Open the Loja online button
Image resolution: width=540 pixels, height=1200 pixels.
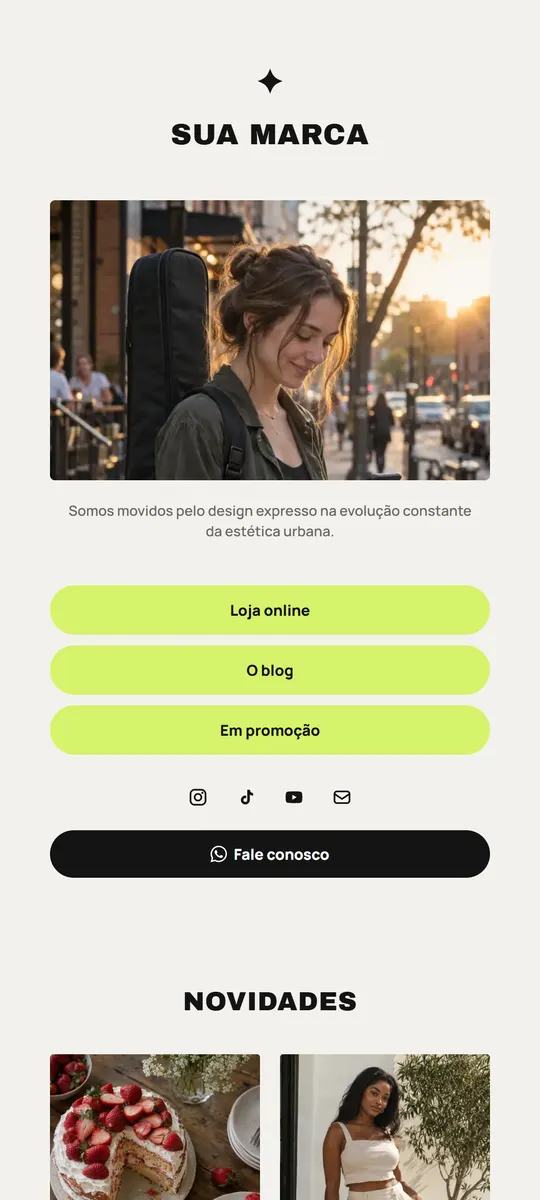pos(270,610)
